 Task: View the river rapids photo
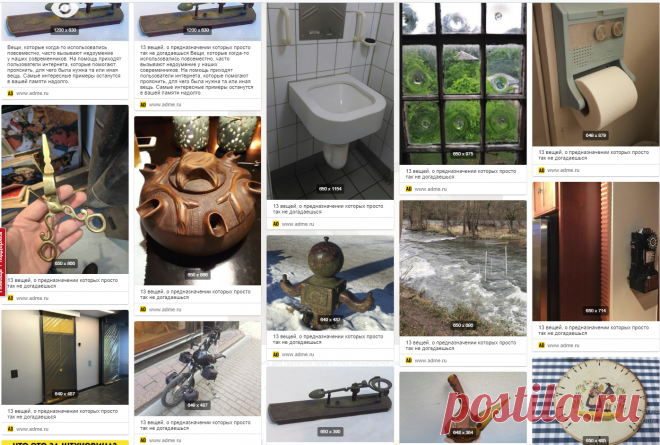pos(462,267)
